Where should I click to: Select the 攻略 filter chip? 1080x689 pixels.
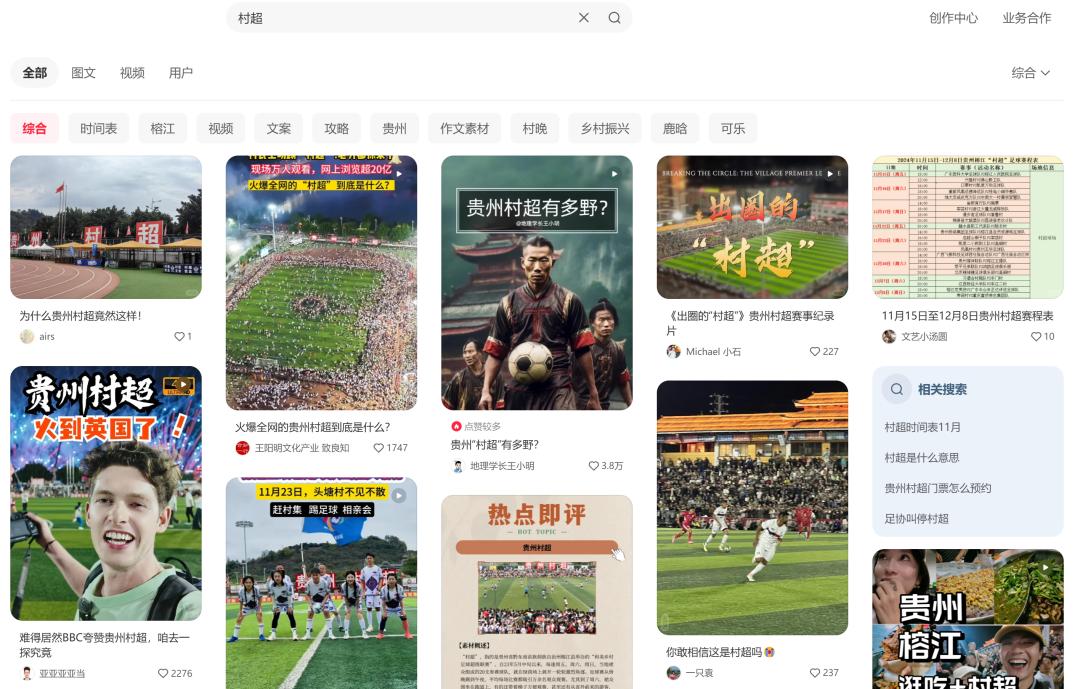(337, 128)
